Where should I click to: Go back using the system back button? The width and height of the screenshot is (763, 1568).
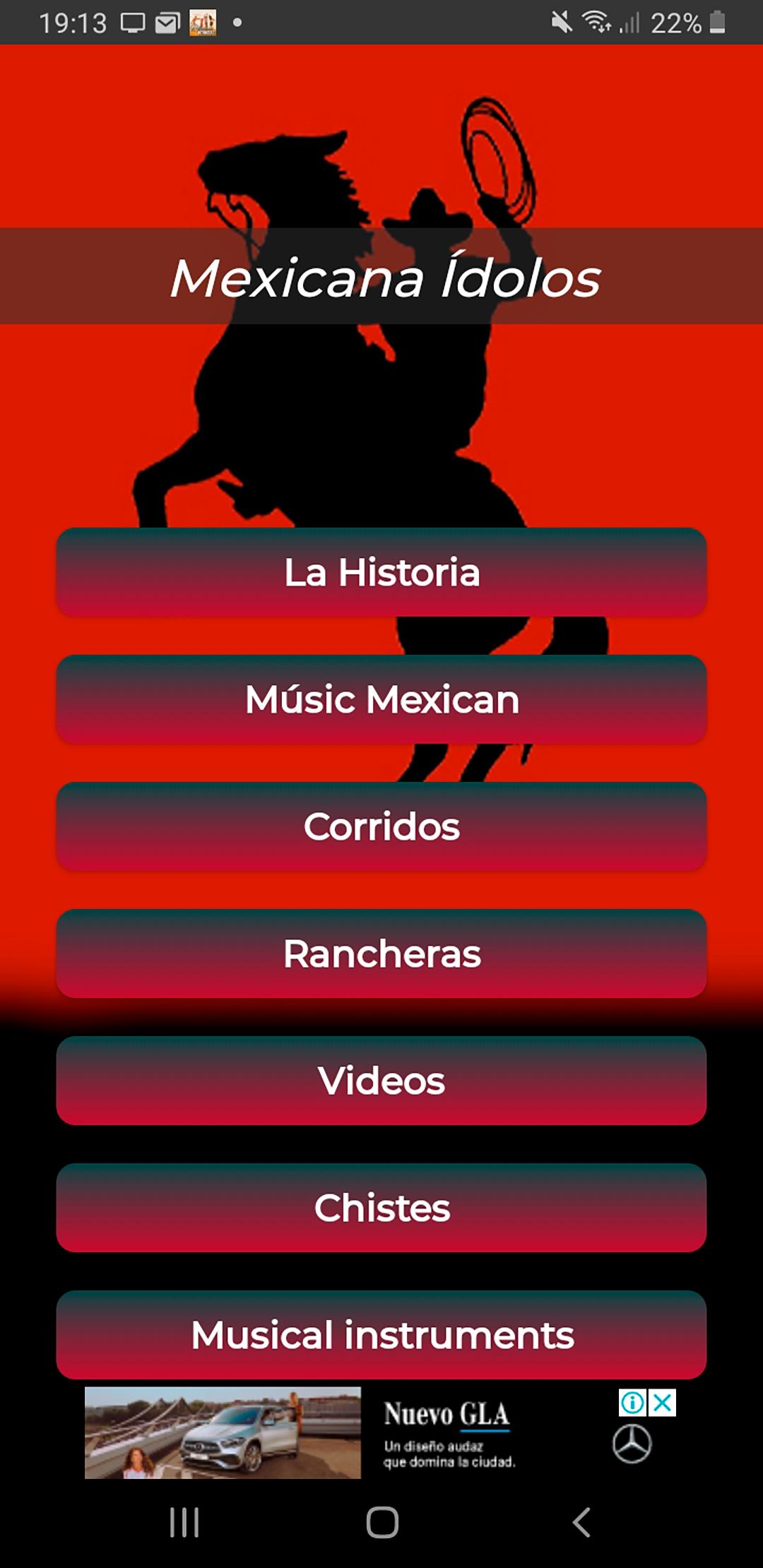click(581, 1522)
